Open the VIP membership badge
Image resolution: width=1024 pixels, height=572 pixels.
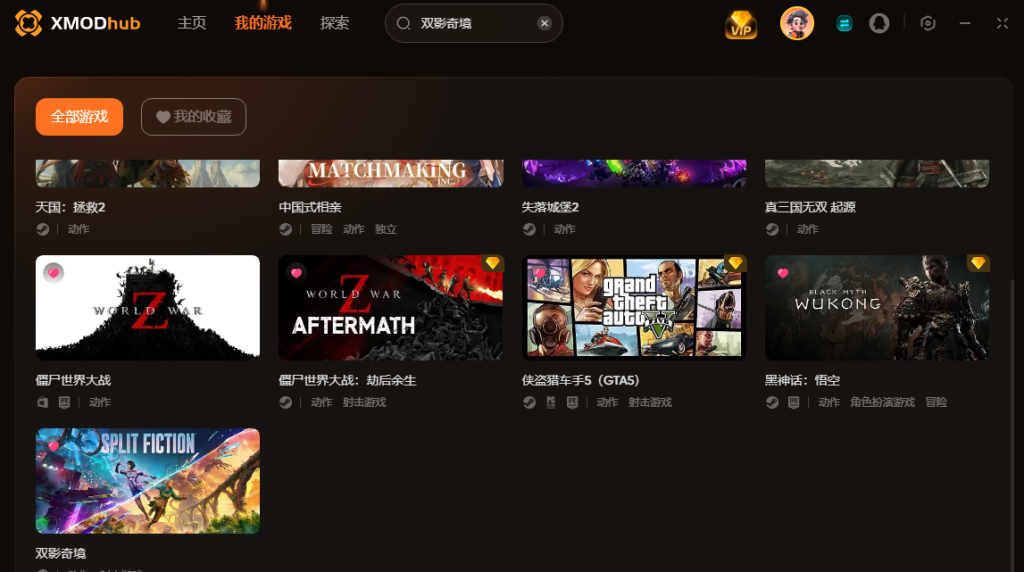point(741,24)
